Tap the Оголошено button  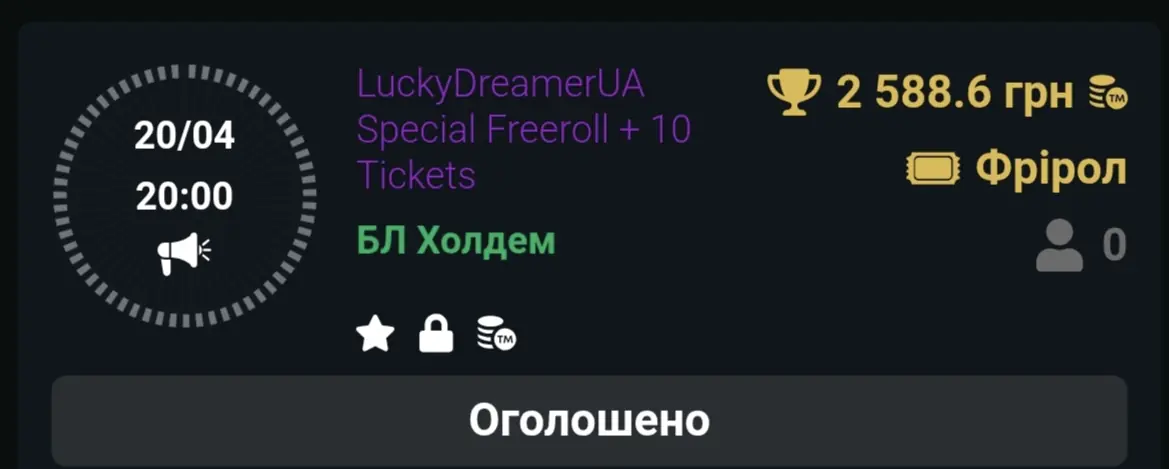pyautogui.click(x=589, y=420)
